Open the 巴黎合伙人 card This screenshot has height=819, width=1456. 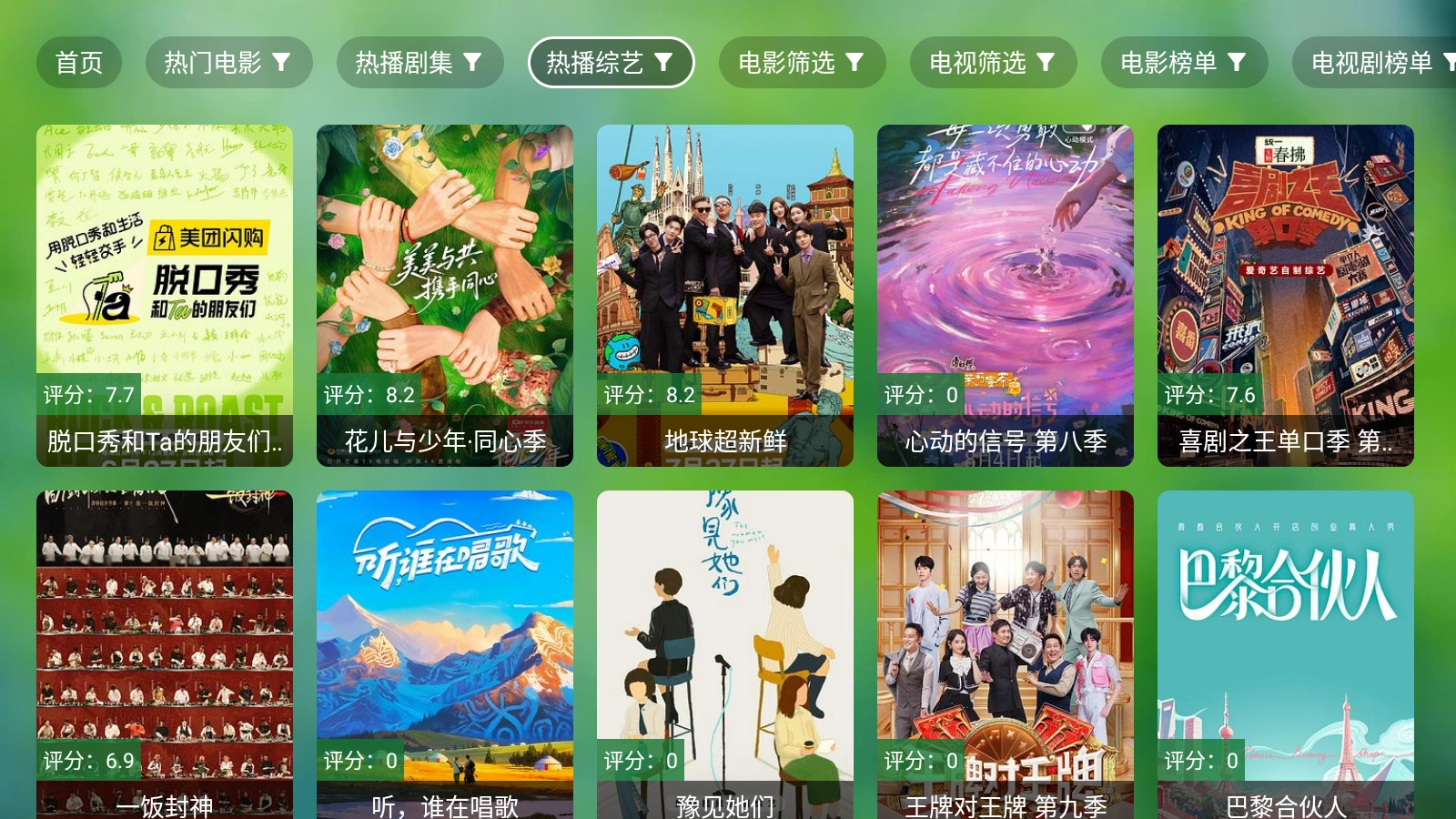[x=1286, y=655]
